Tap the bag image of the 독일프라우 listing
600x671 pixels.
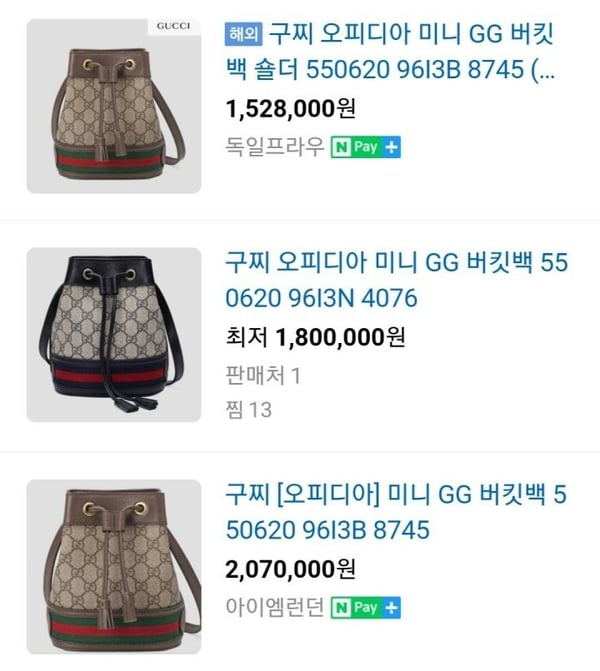point(114,105)
